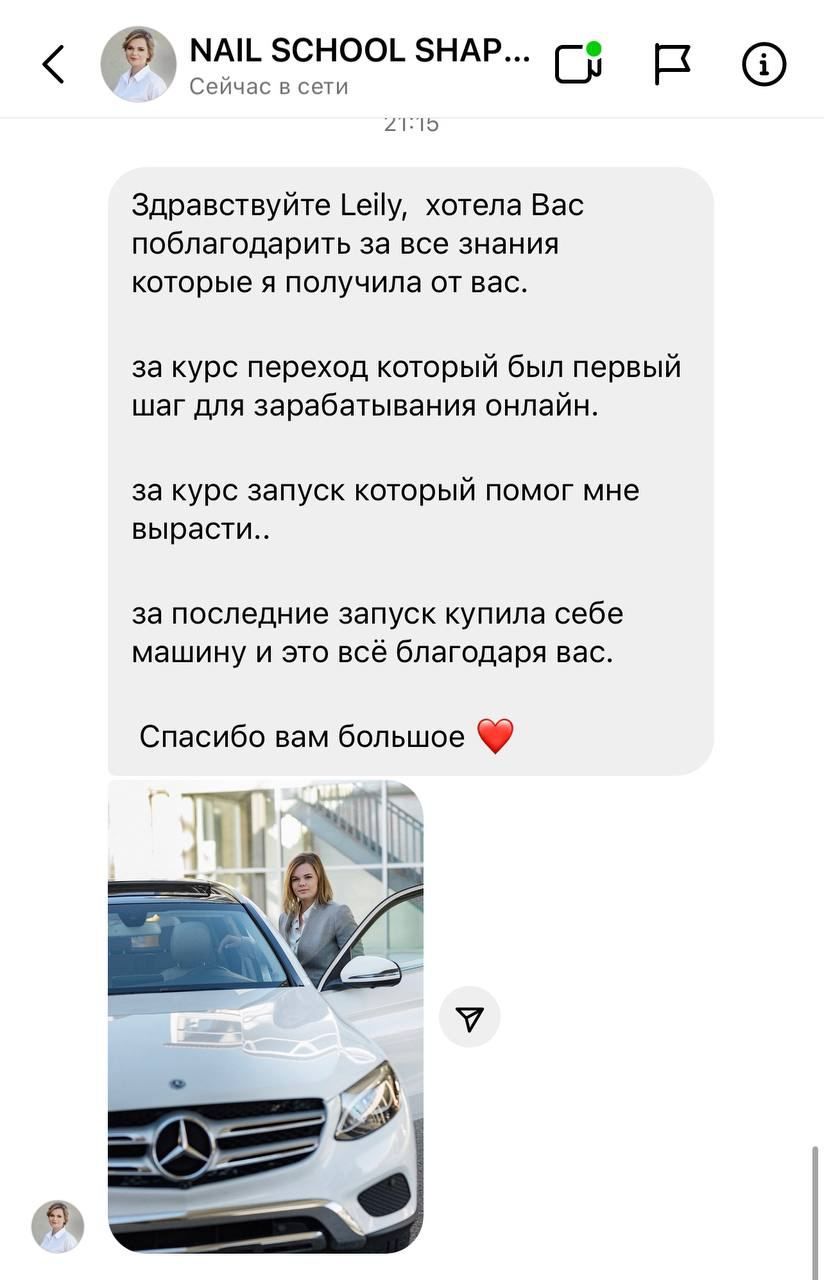Forward the photo using the share arrow
The width and height of the screenshot is (824, 1280).
pos(469,1017)
